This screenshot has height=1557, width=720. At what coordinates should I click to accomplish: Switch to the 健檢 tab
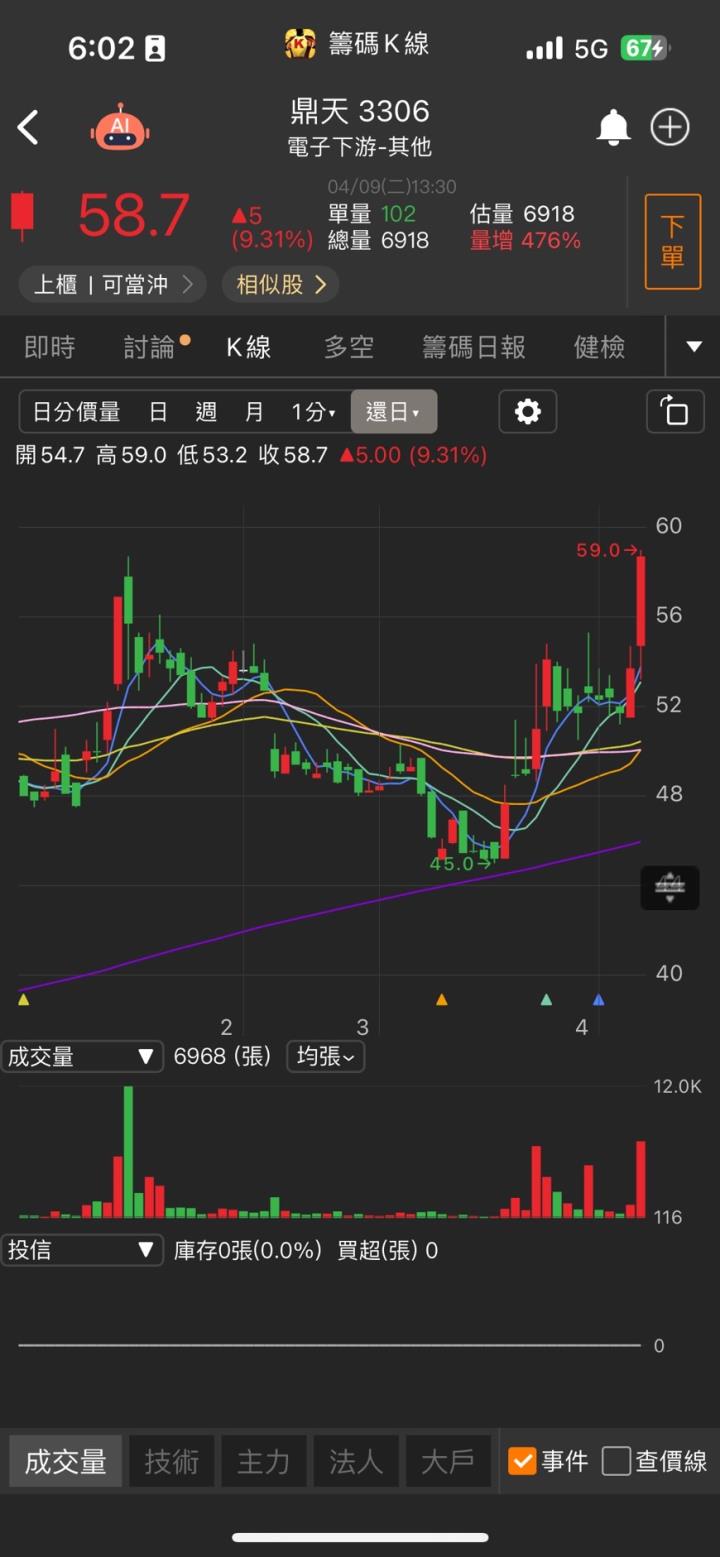[599, 347]
